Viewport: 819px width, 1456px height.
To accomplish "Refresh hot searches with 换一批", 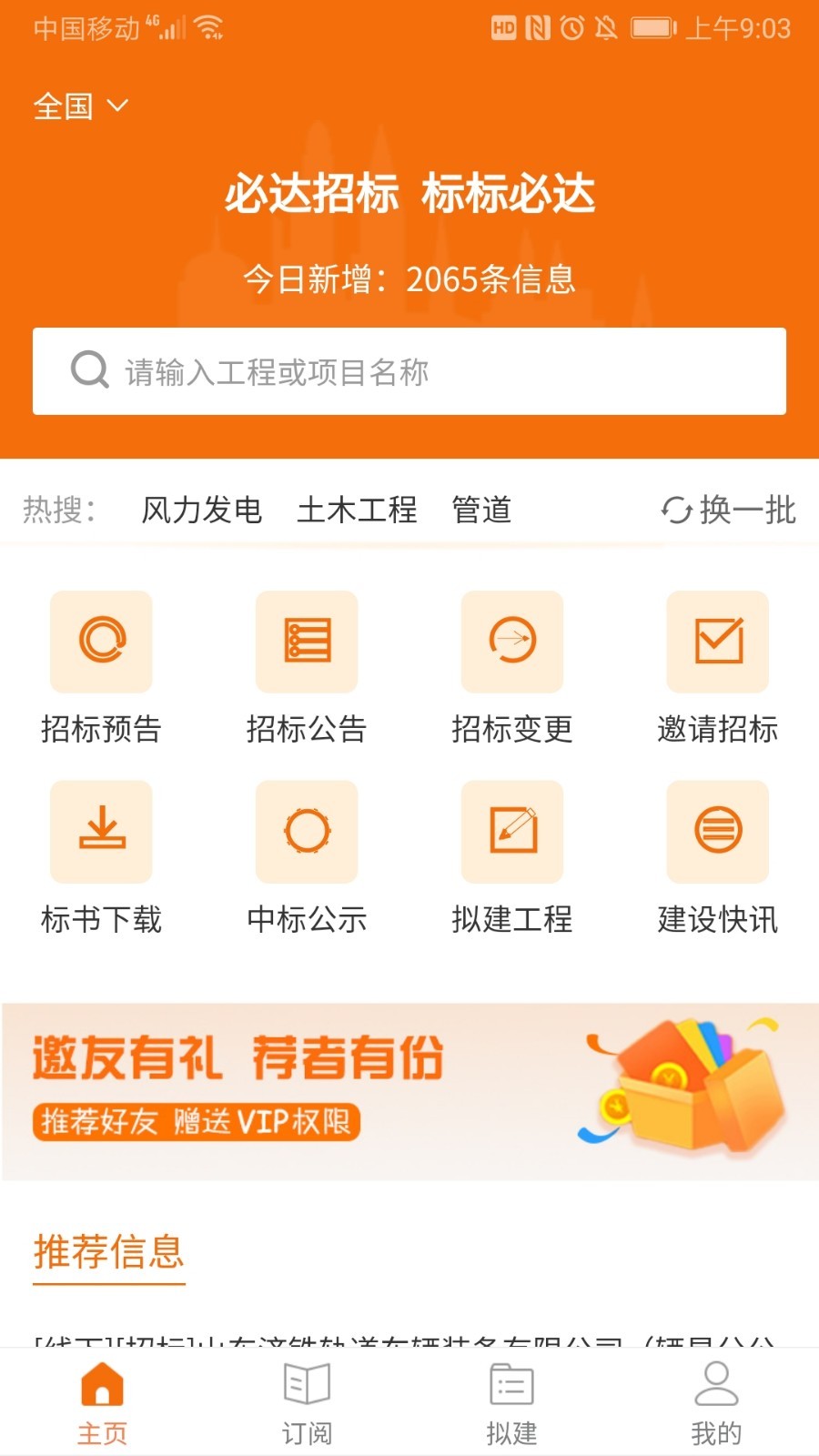I will click(729, 510).
